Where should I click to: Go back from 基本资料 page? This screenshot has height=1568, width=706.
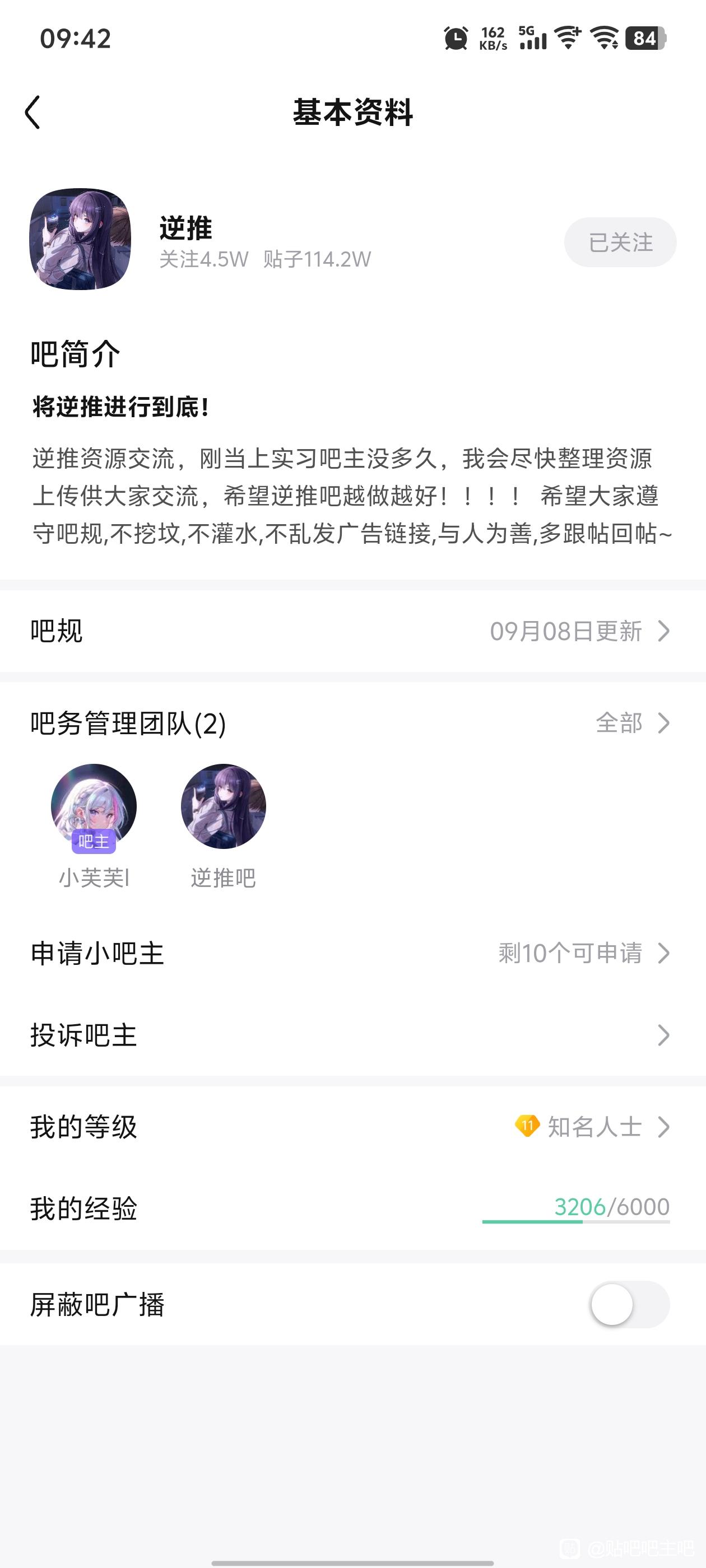33,113
